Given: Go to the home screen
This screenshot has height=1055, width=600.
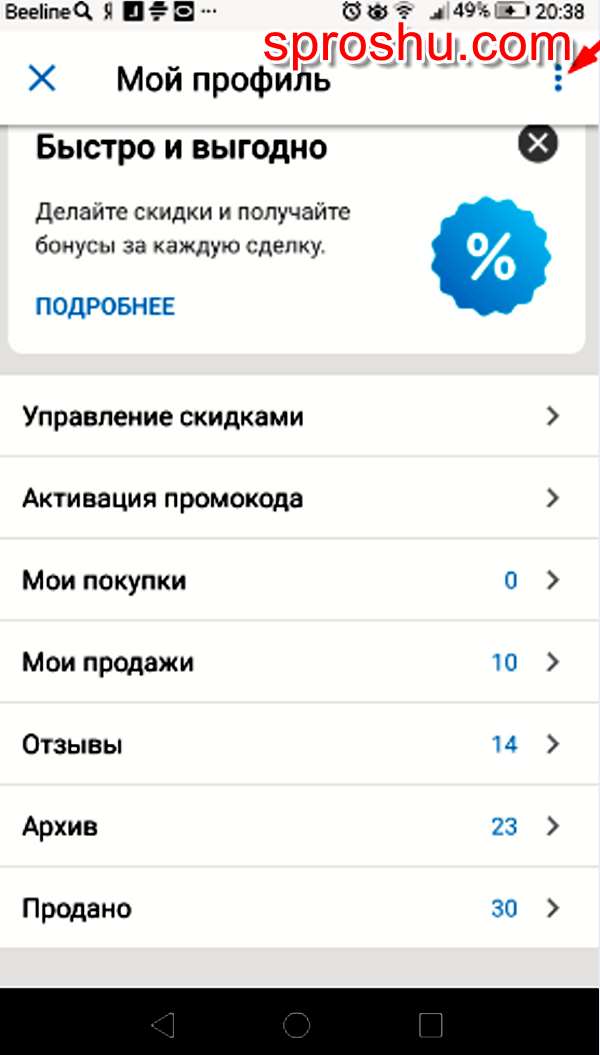Looking at the screenshot, I should tap(297, 1024).
